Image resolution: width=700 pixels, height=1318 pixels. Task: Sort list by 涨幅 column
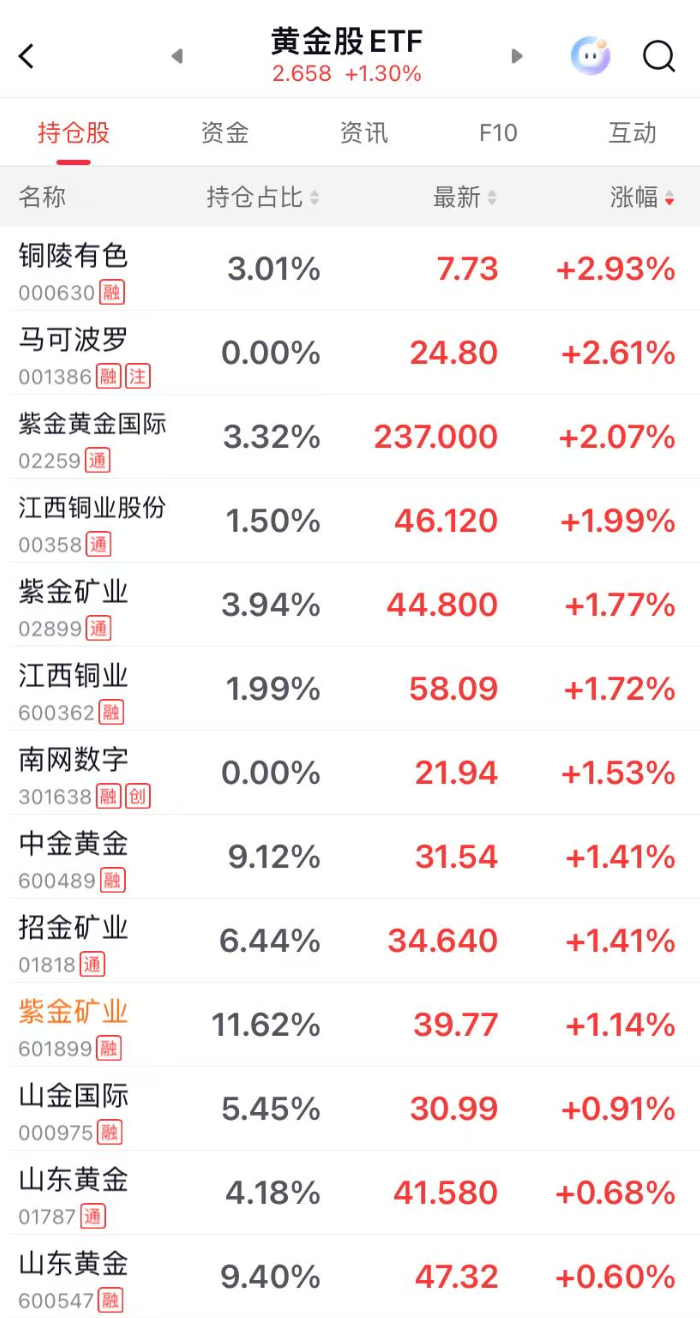tap(642, 197)
